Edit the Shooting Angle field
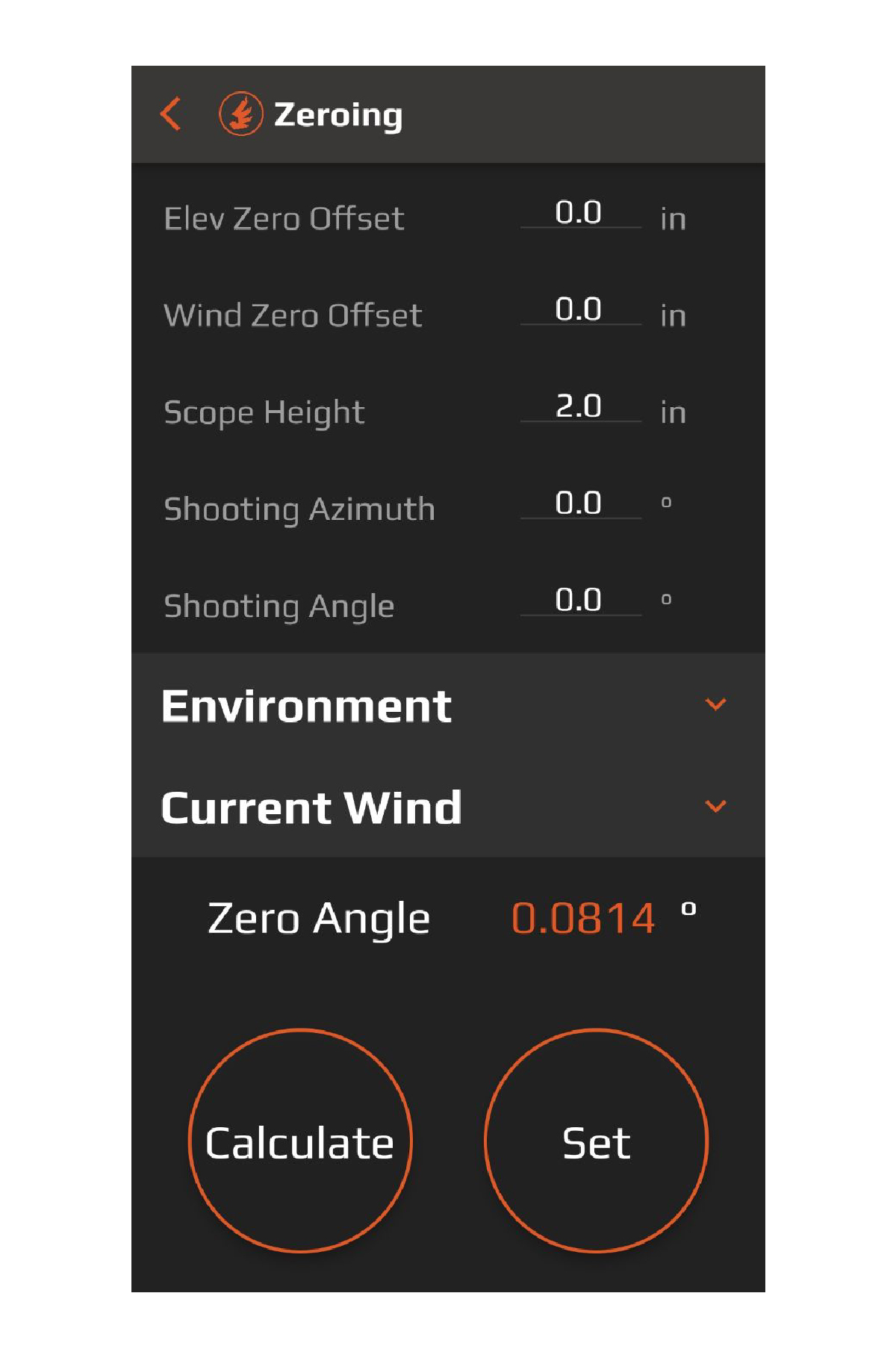The height and width of the screenshot is (1358, 896). coord(579,601)
